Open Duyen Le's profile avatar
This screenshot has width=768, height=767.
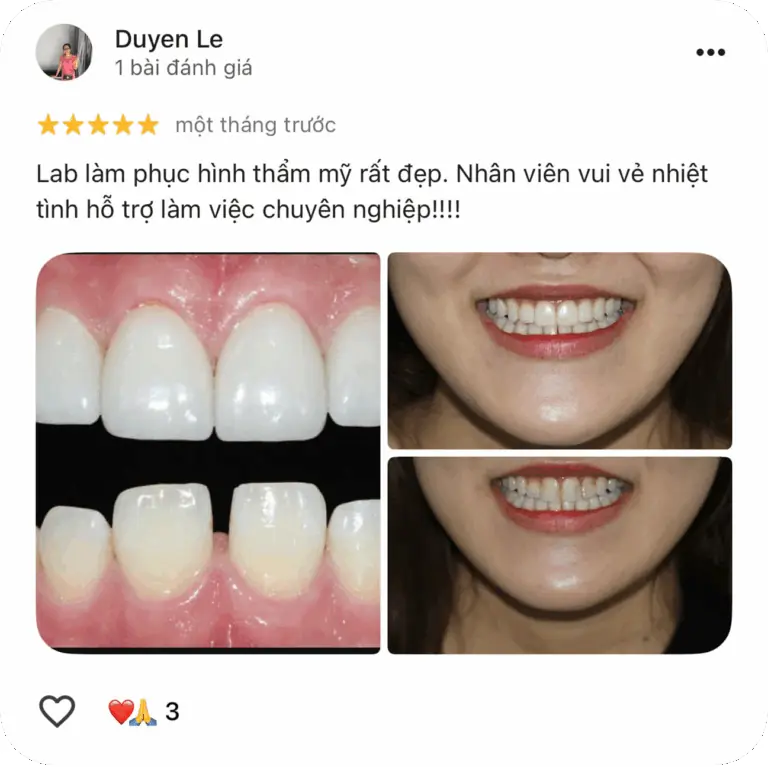pos(64,52)
